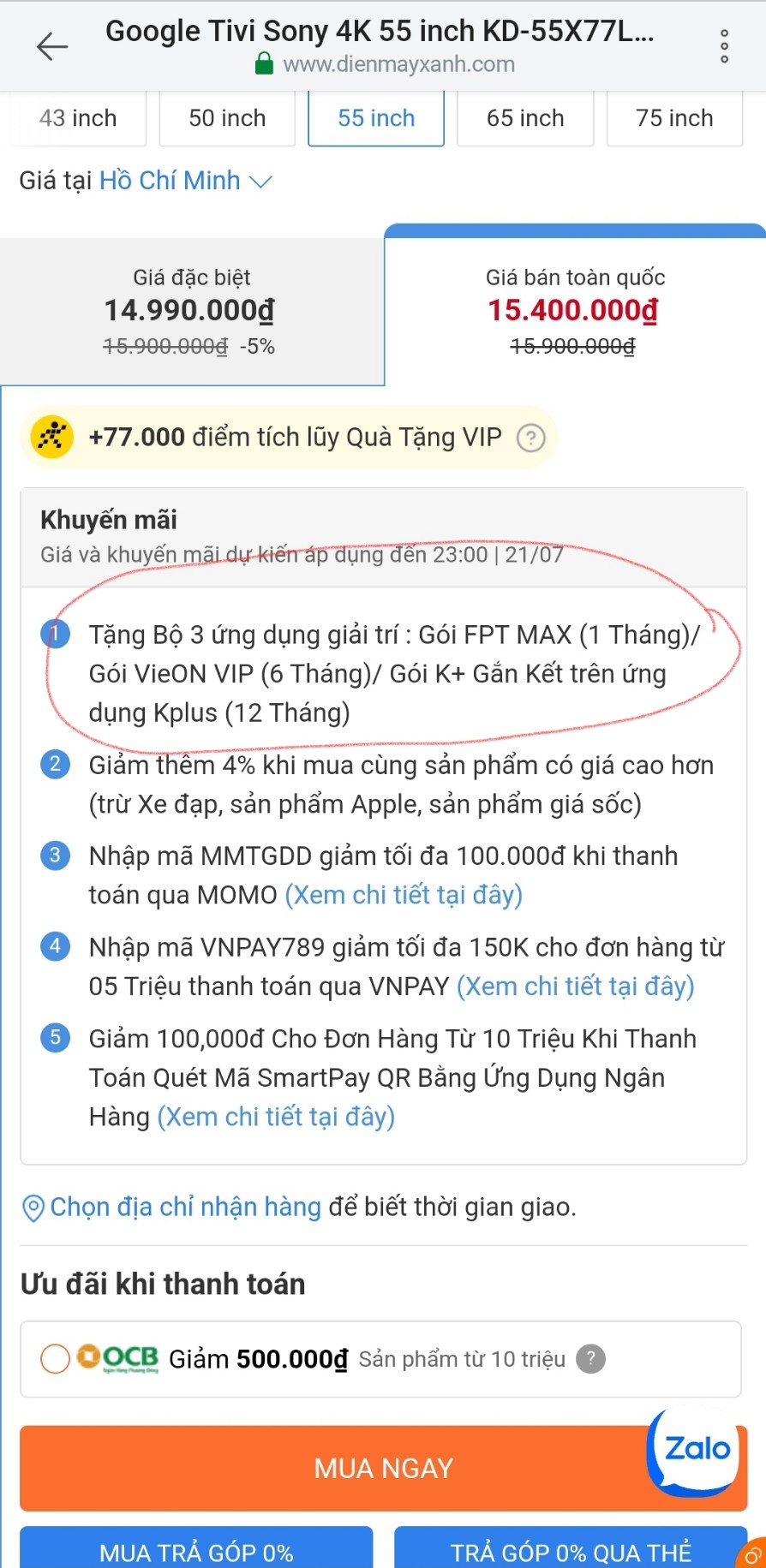Image resolution: width=766 pixels, height=1568 pixels.
Task: Open help icon for điểm tích lũy
Action: (x=531, y=438)
